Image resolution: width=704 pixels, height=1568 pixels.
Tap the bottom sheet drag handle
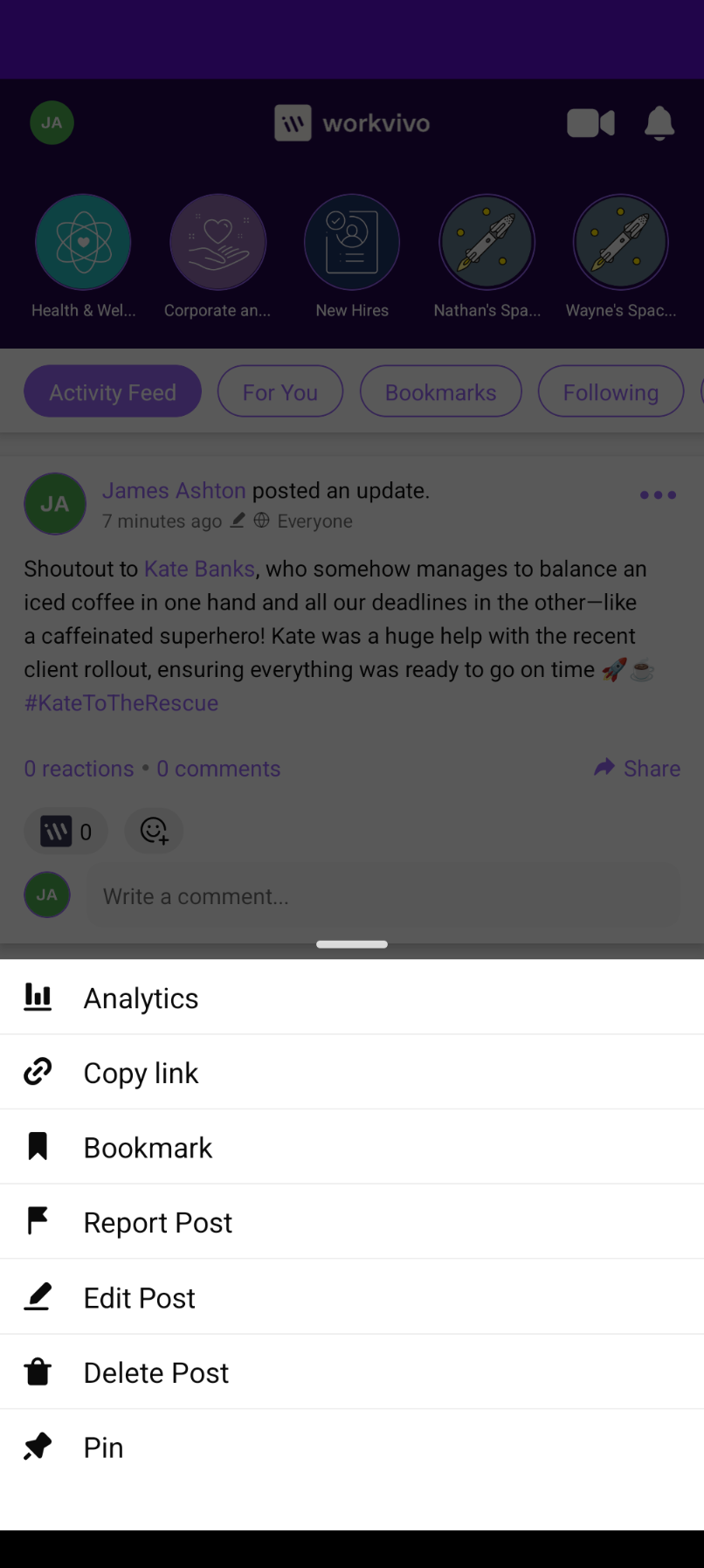pyautogui.click(x=352, y=944)
